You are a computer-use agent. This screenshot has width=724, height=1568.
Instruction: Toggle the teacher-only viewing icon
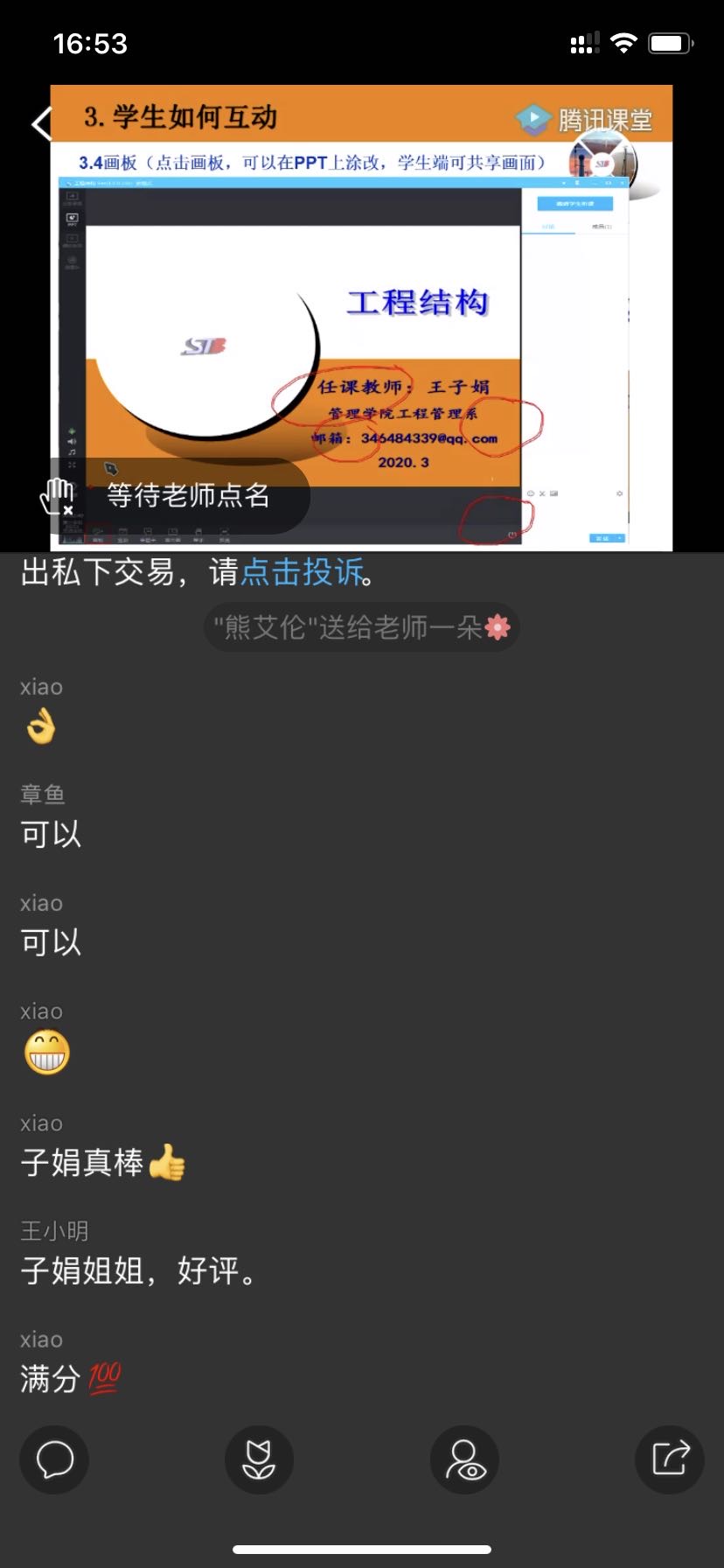coord(464,1459)
